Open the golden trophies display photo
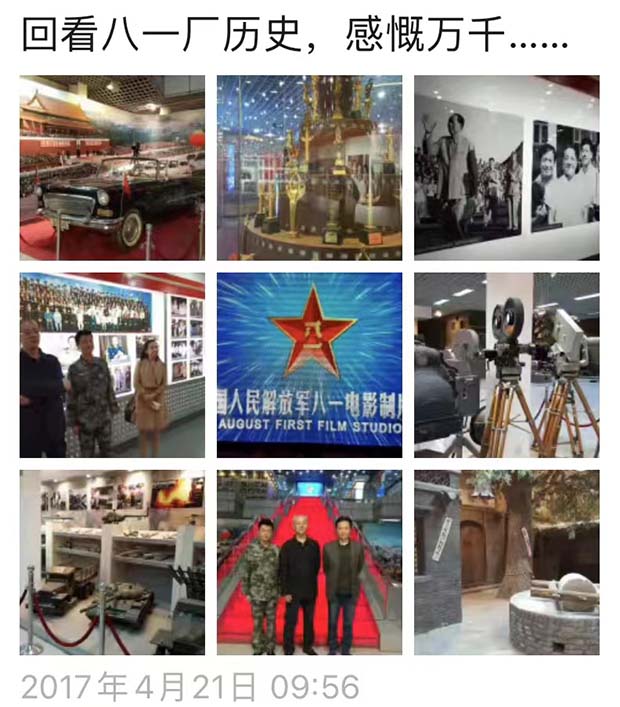Screen dimensions: 620x707 coord(309,167)
